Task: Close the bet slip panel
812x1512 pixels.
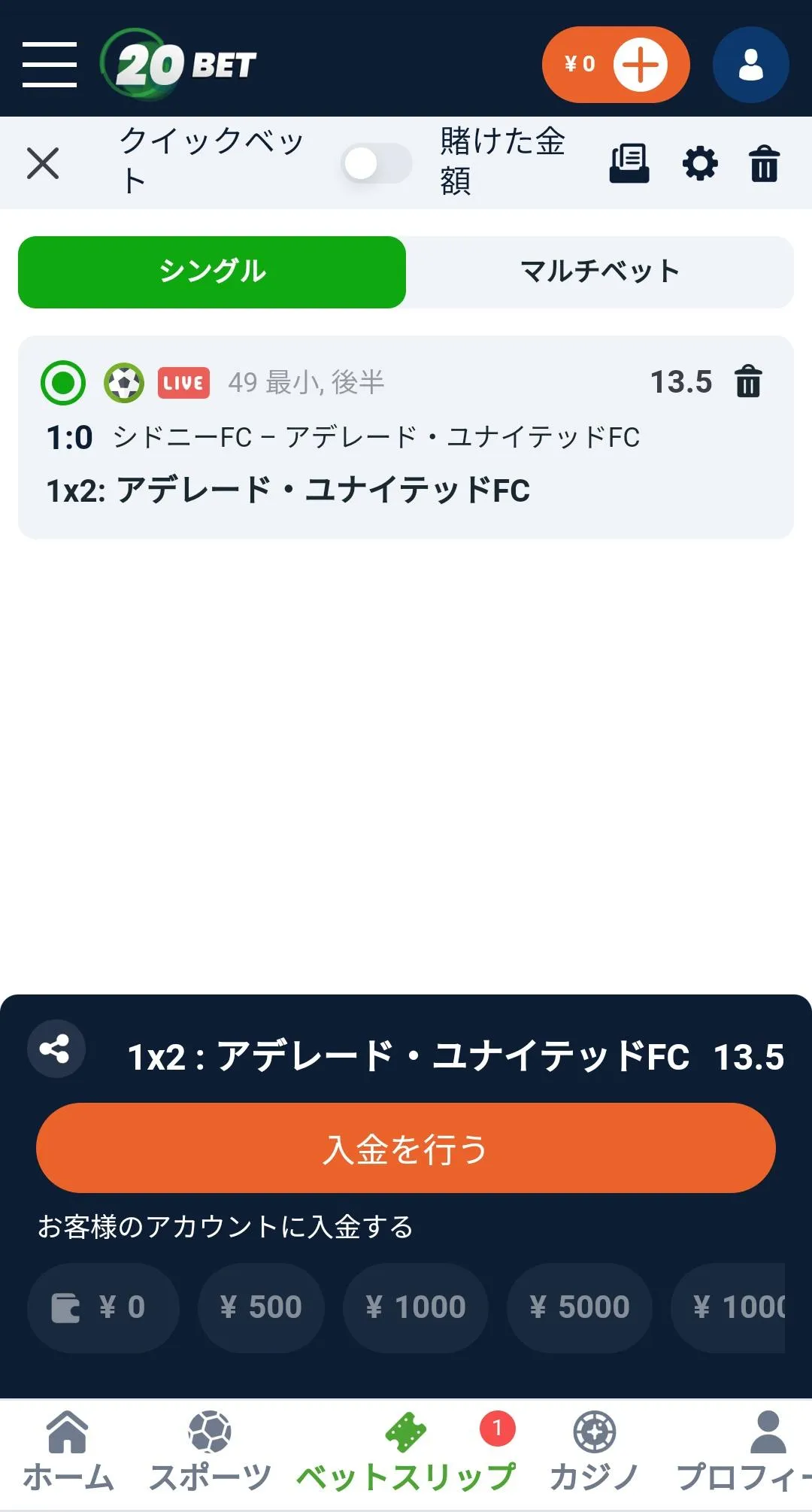Action: click(43, 163)
